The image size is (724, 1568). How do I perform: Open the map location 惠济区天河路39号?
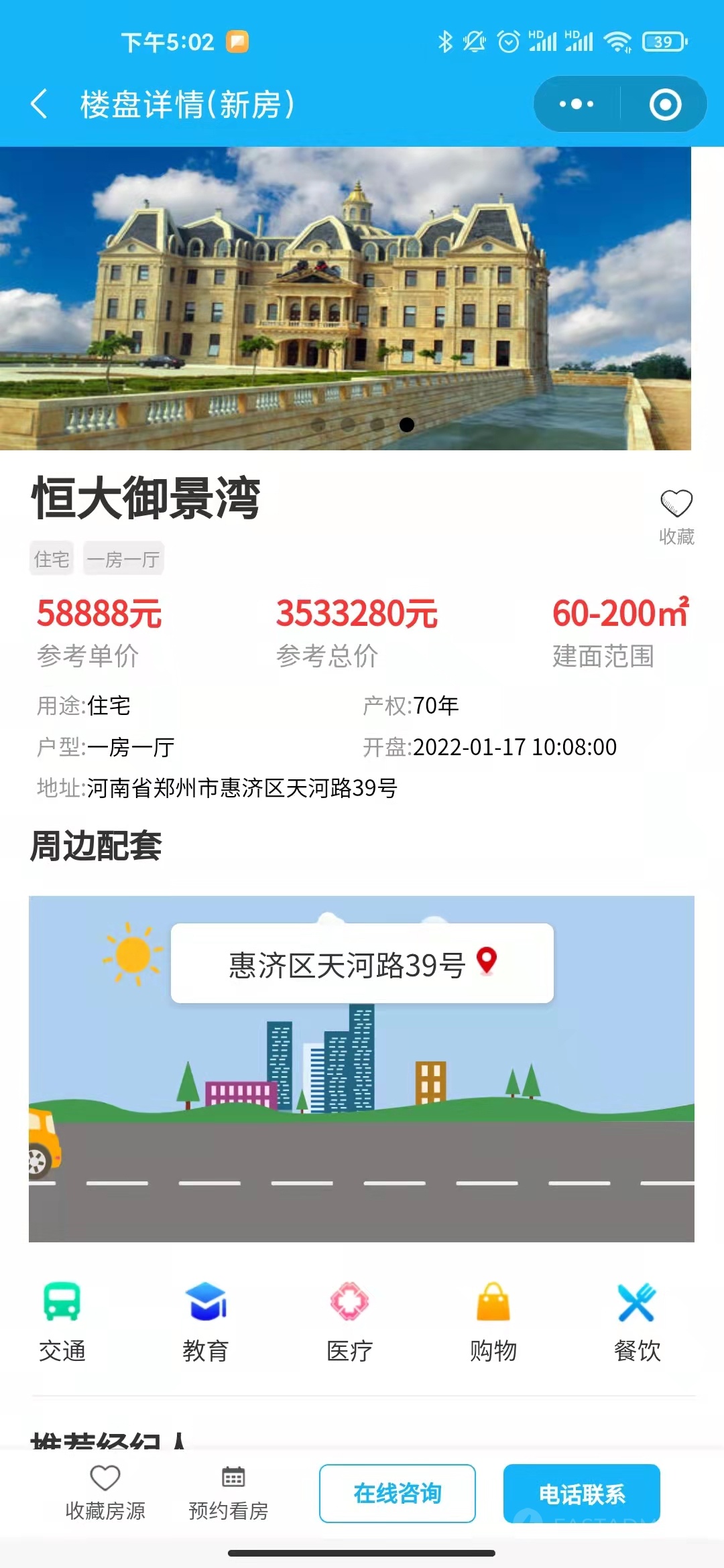pos(362,964)
